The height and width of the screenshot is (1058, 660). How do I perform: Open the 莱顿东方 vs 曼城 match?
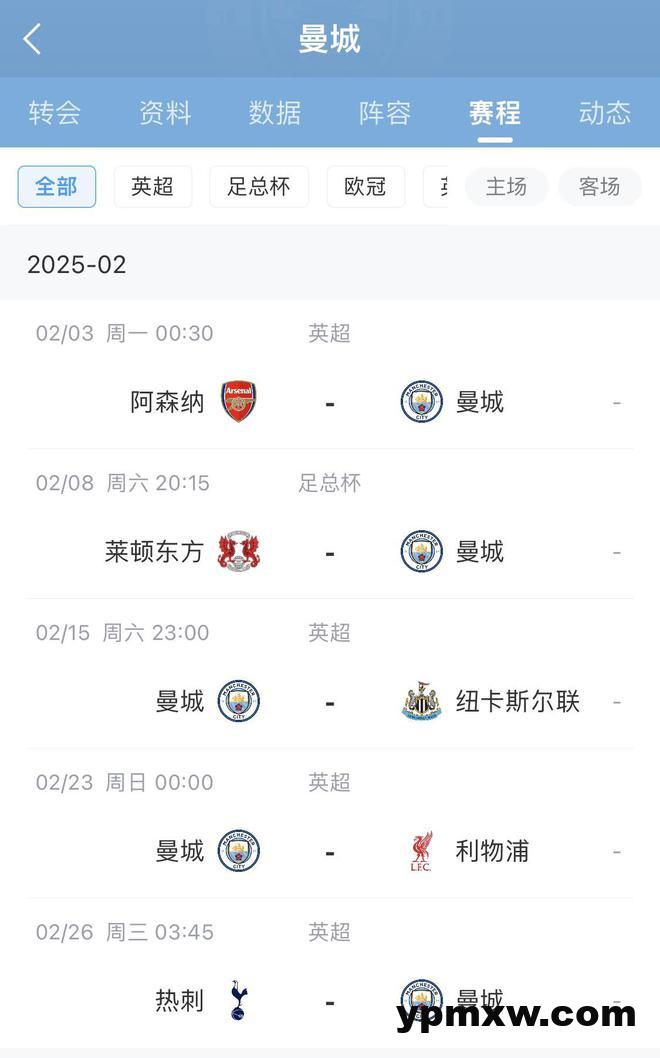coord(330,552)
